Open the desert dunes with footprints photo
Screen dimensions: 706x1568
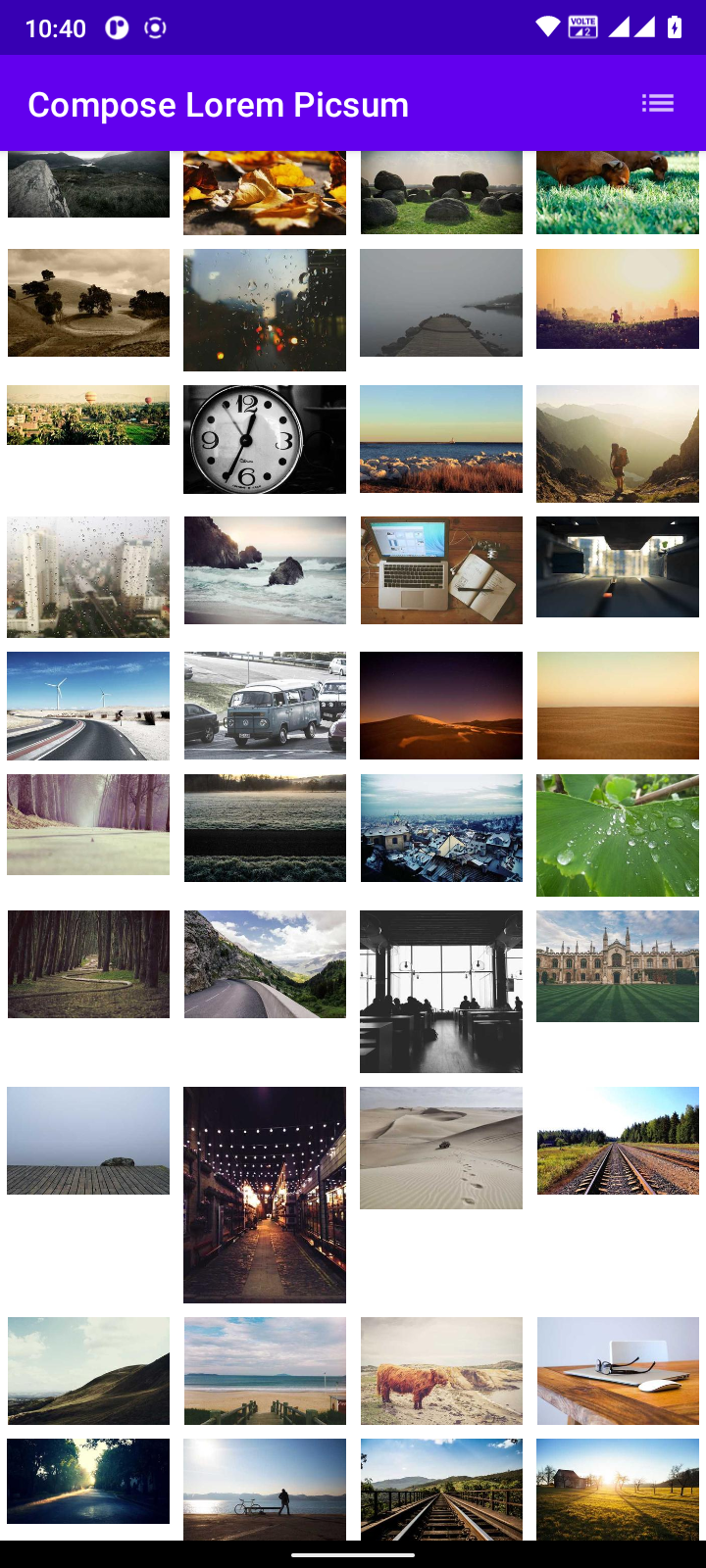tap(440, 1148)
